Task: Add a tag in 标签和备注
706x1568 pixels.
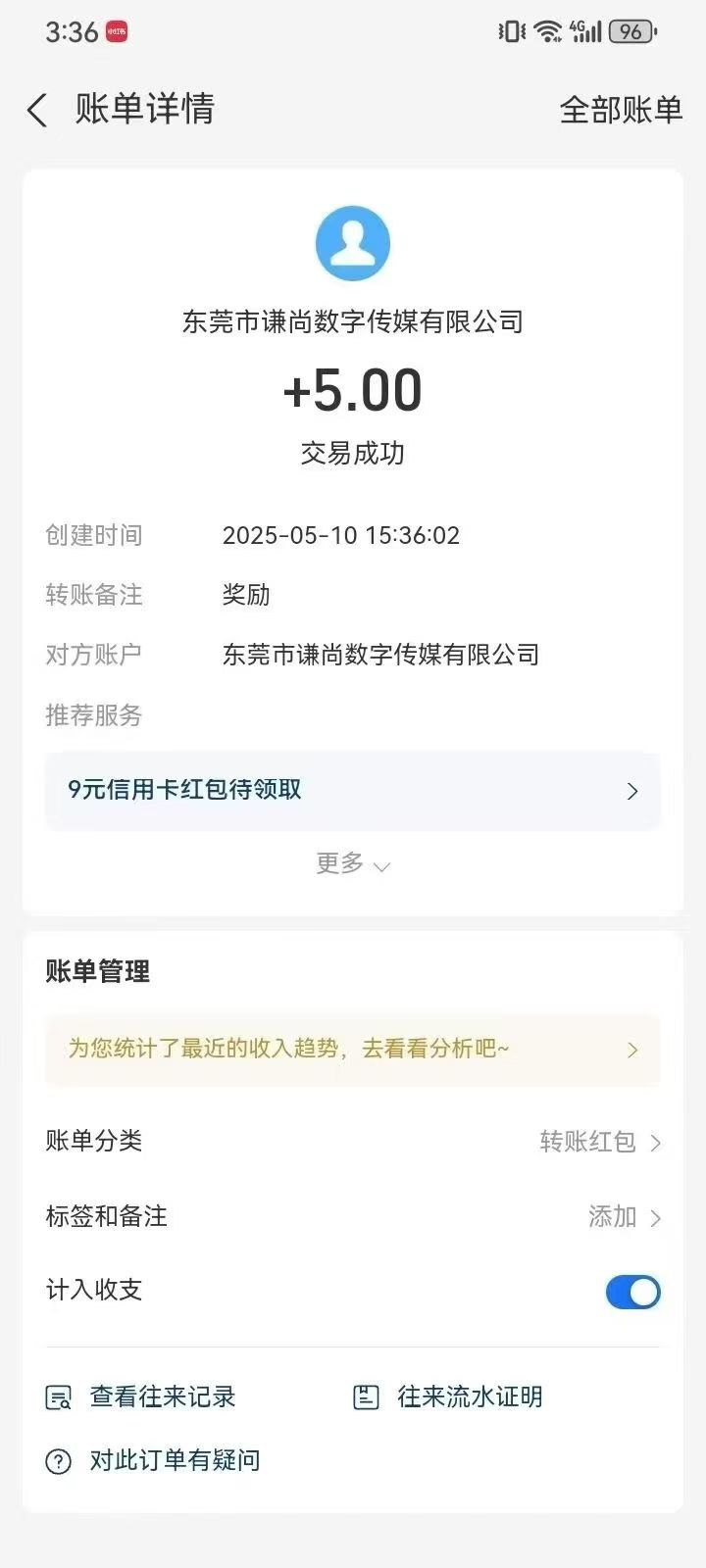Action: (353, 1217)
